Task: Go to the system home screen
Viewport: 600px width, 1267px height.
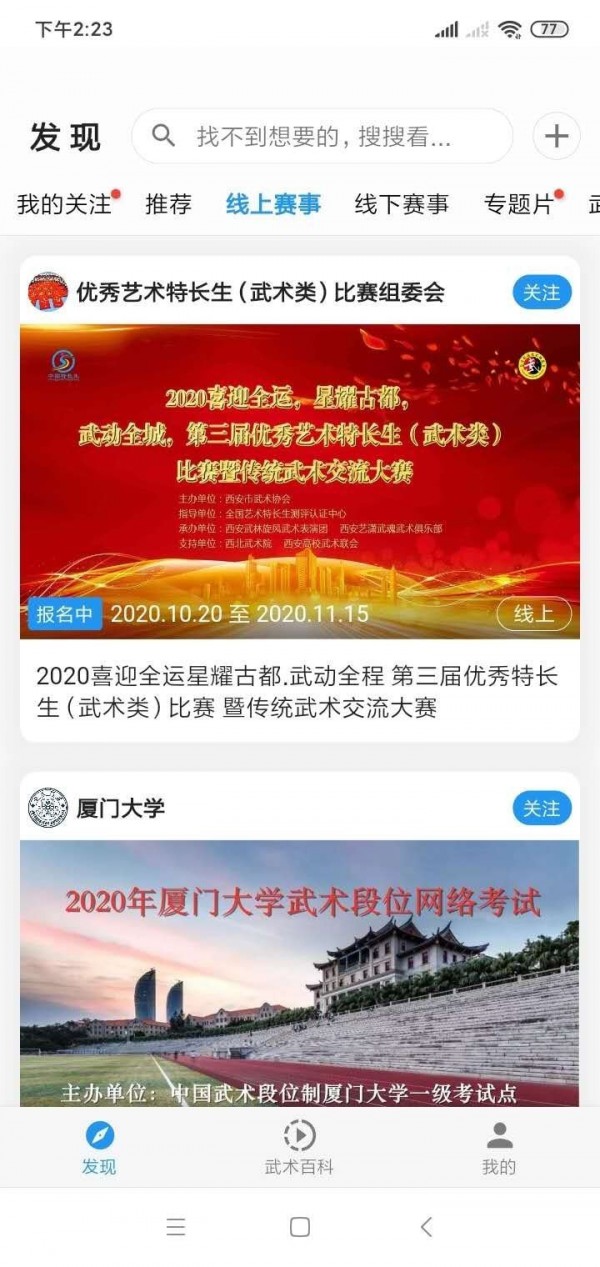Action: point(299,1227)
